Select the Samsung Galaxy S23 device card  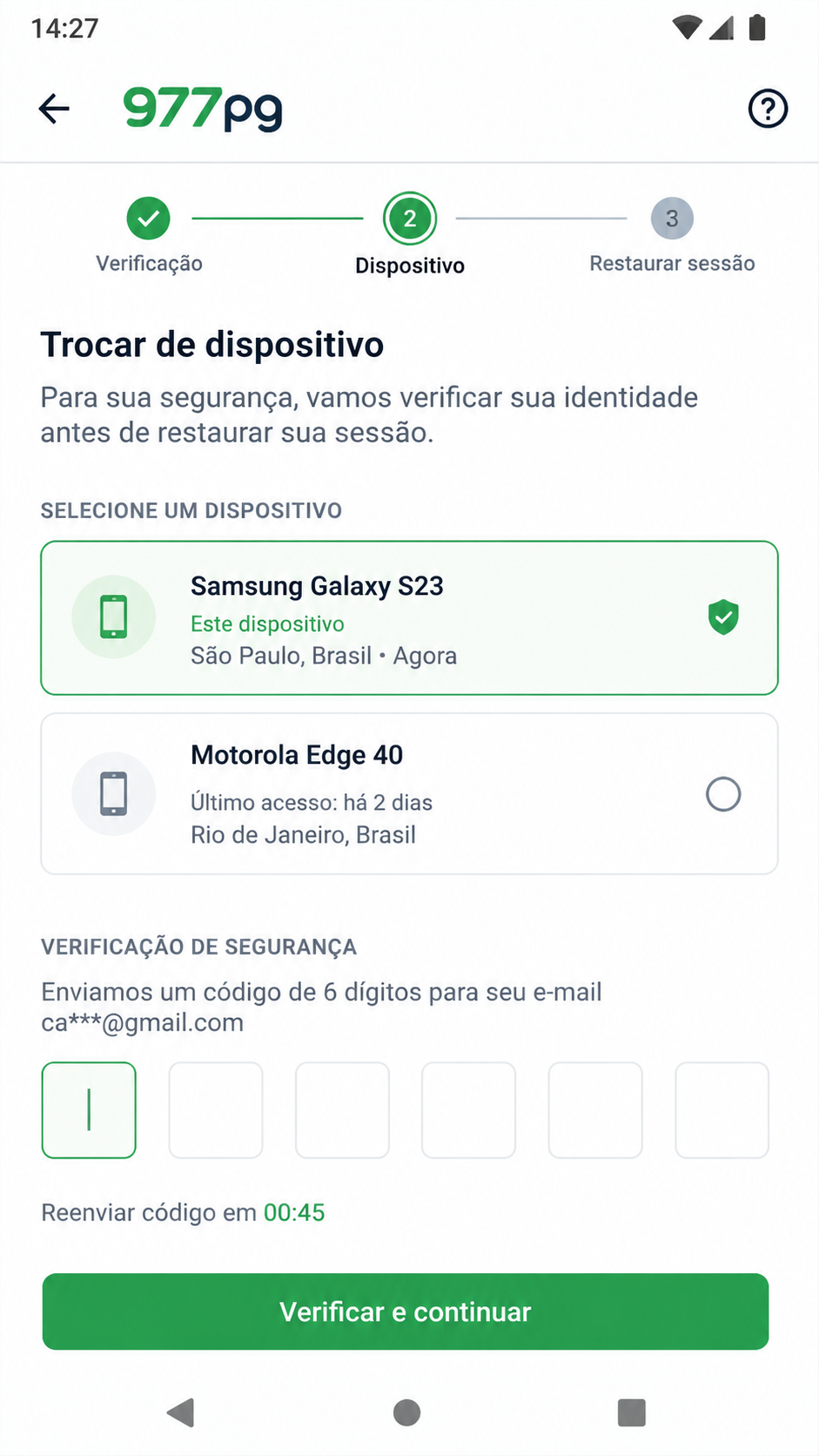coord(409,618)
